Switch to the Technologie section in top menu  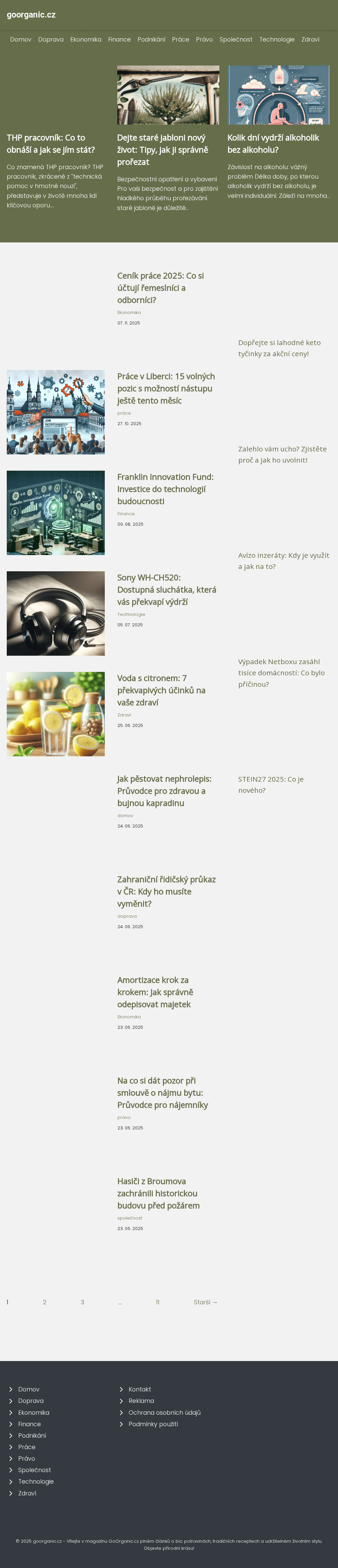coord(276,40)
